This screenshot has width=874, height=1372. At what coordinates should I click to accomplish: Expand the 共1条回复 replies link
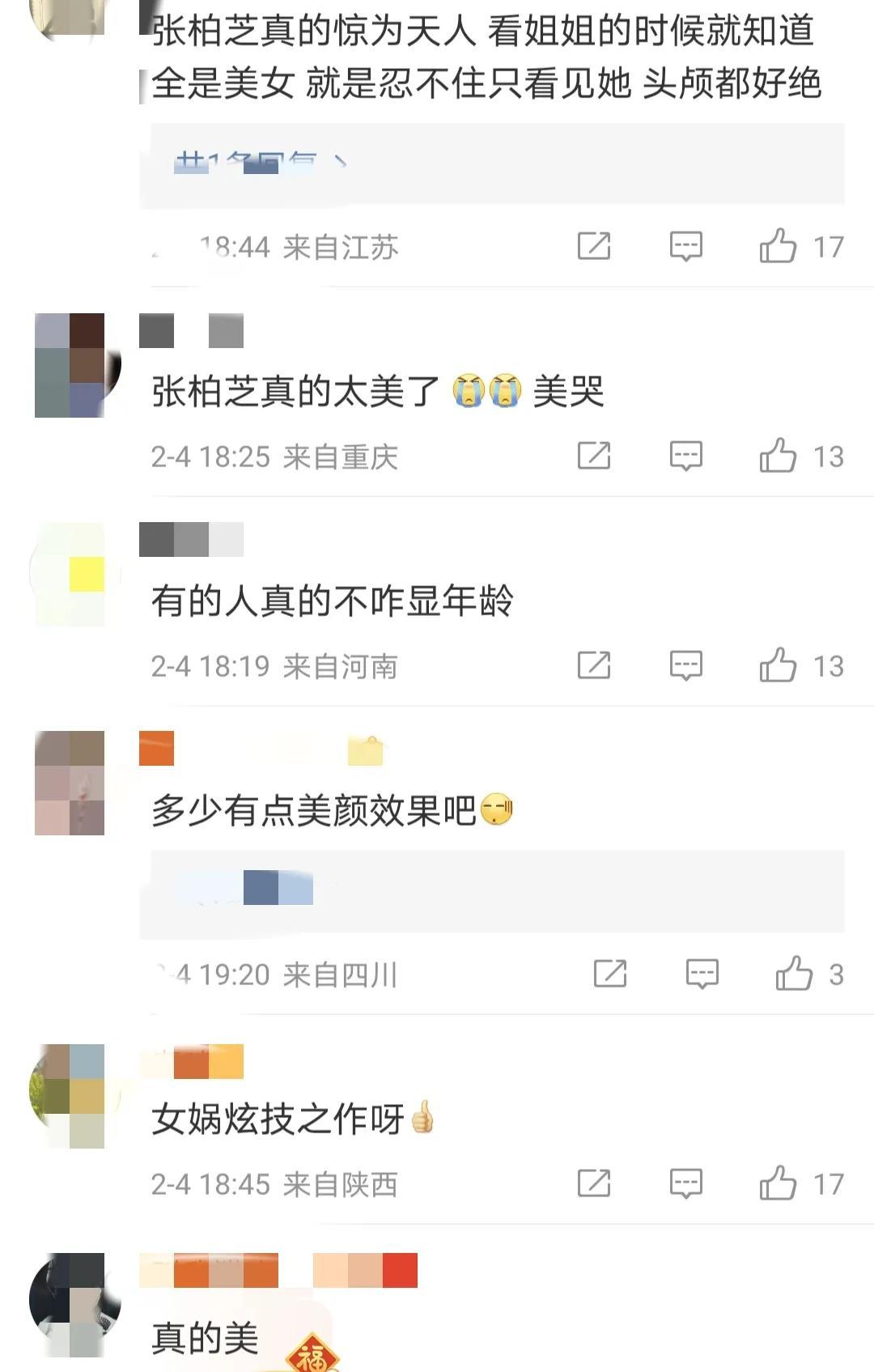click(259, 164)
